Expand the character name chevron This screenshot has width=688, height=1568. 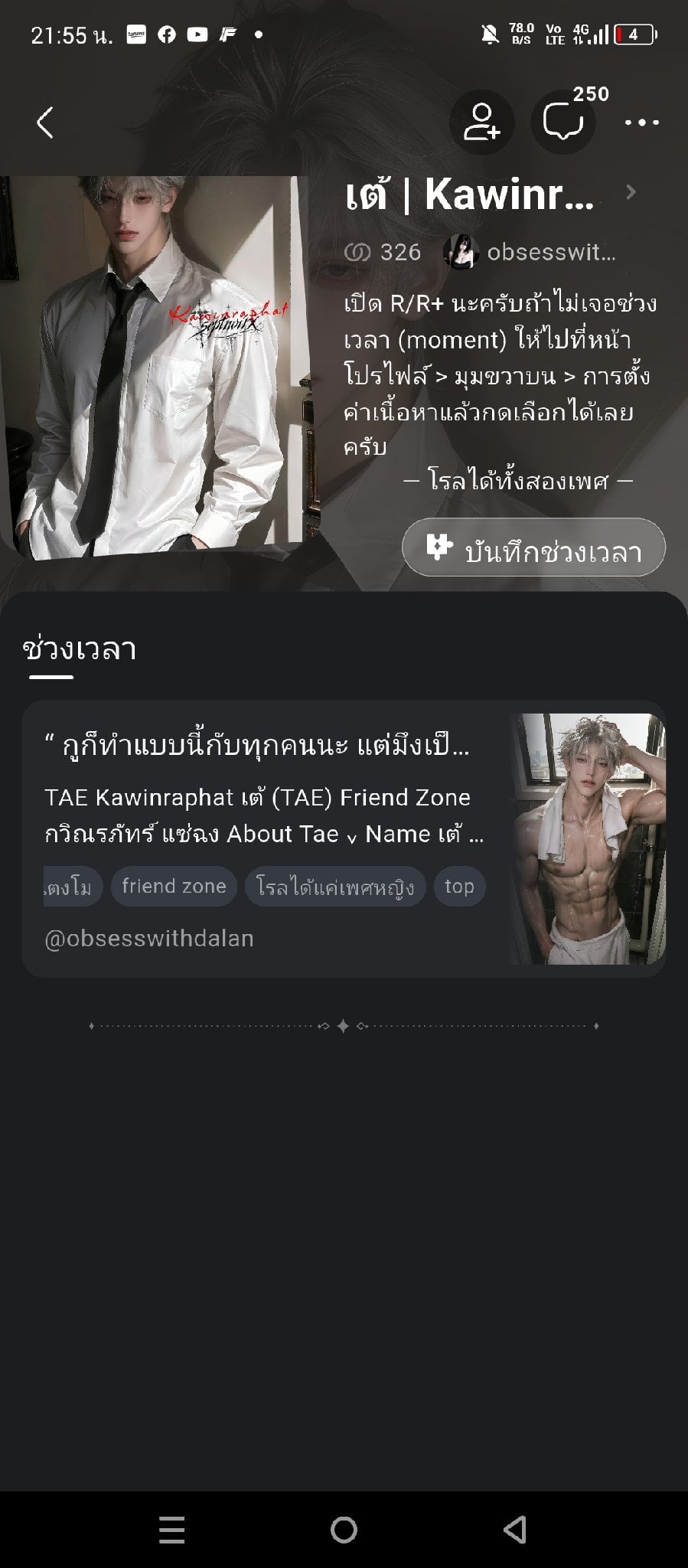coord(631,192)
